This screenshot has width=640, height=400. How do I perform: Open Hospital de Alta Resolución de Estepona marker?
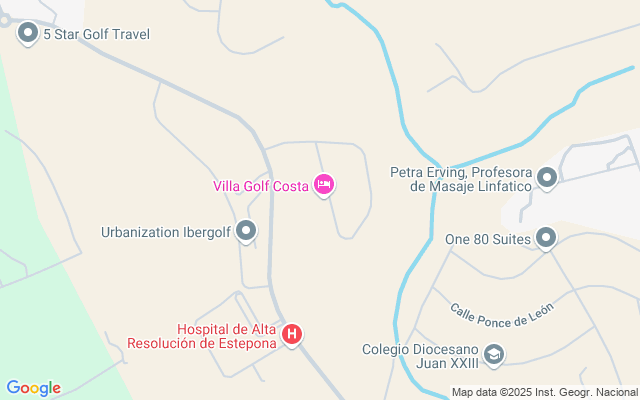292,335
